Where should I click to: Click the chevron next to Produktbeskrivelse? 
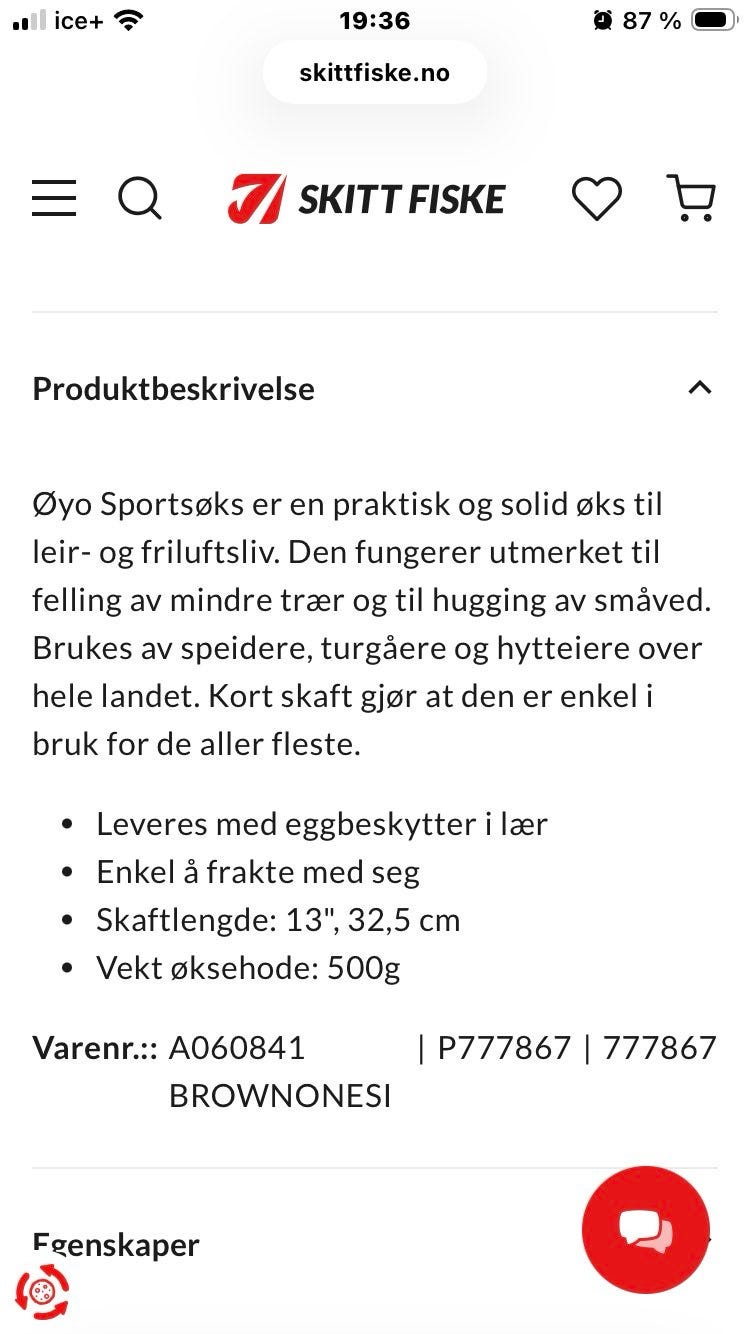(701, 387)
